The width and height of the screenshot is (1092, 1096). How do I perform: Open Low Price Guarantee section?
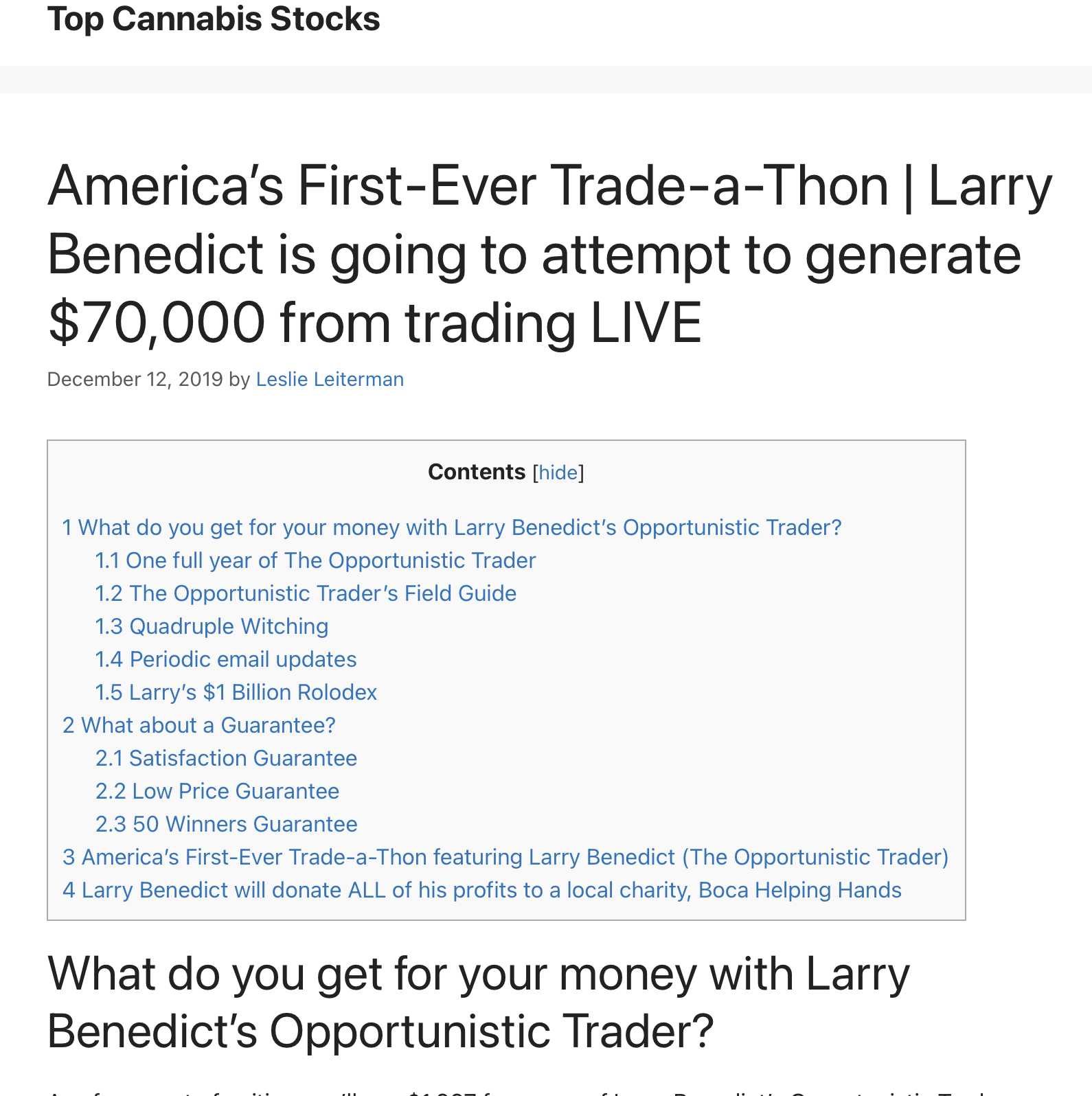[x=217, y=791]
